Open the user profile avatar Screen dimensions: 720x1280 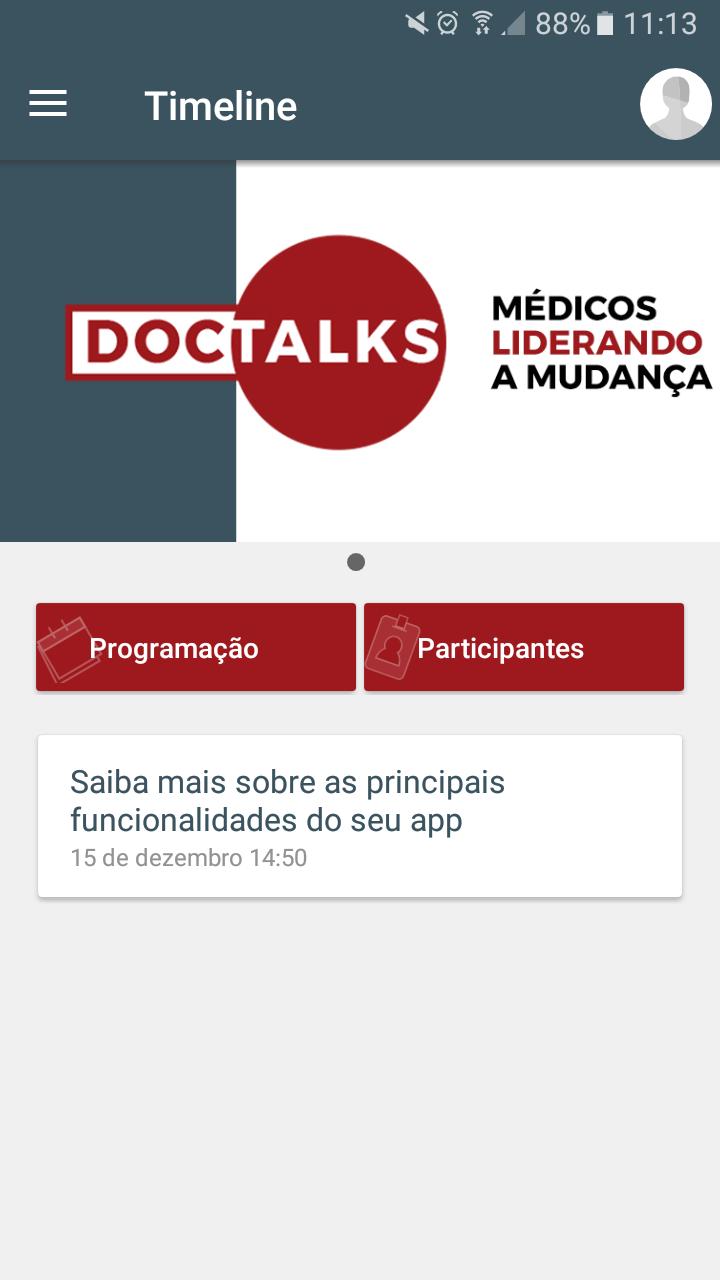[676, 103]
